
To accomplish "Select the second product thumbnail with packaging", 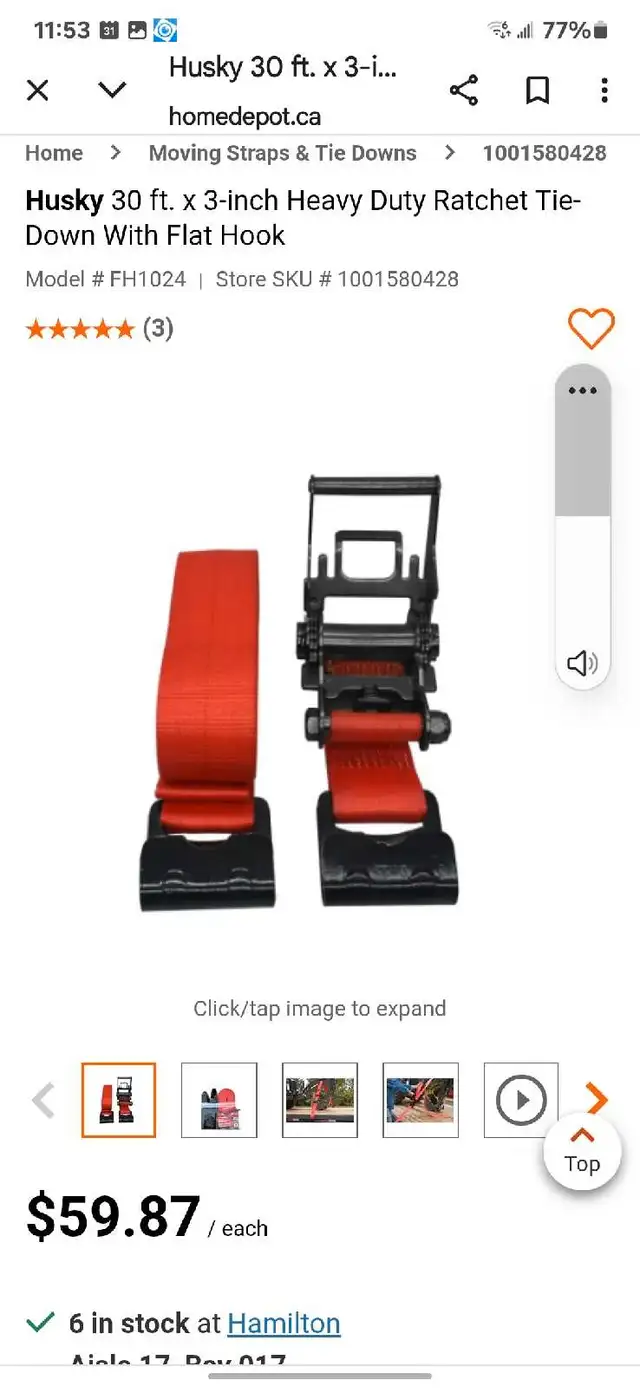I will (219, 1100).
